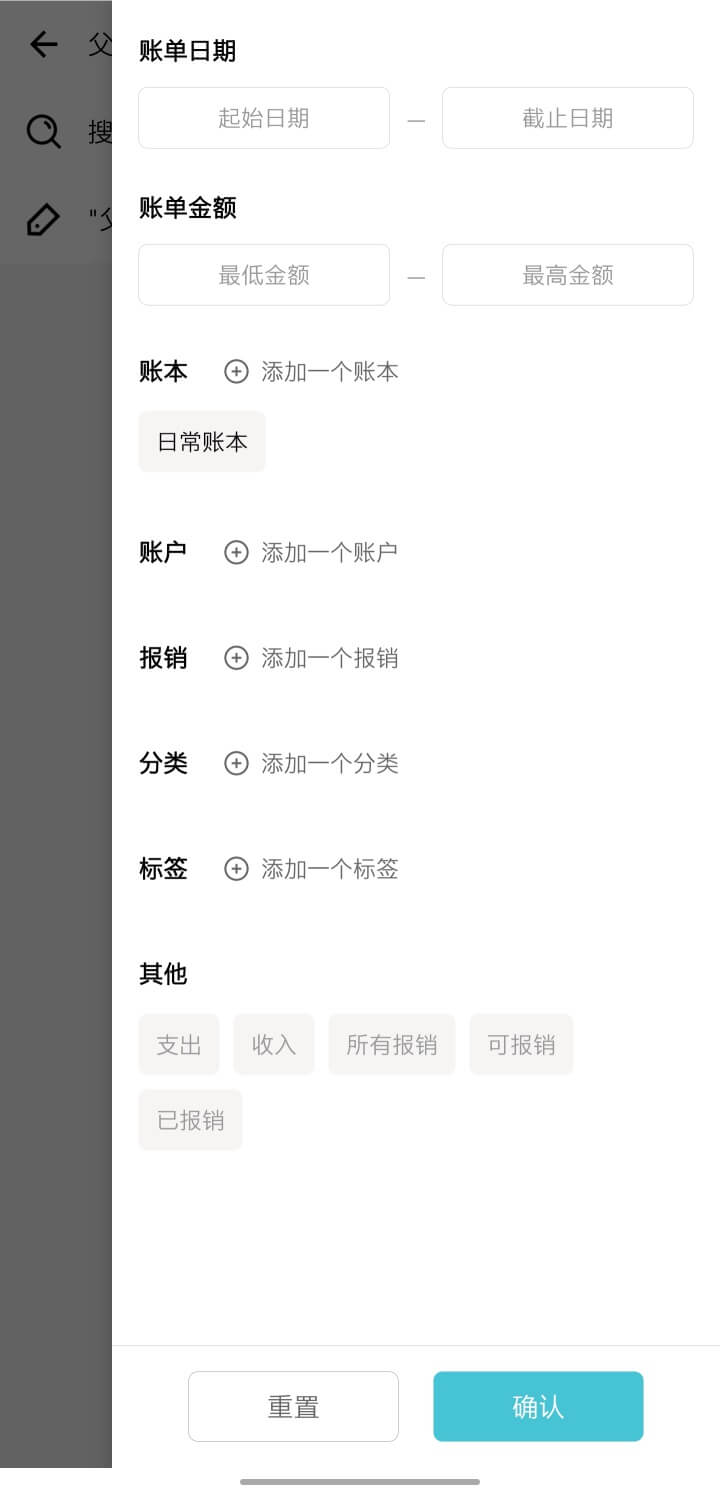
Task: Tap the minimum amount field 最低金额
Action: [264, 275]
